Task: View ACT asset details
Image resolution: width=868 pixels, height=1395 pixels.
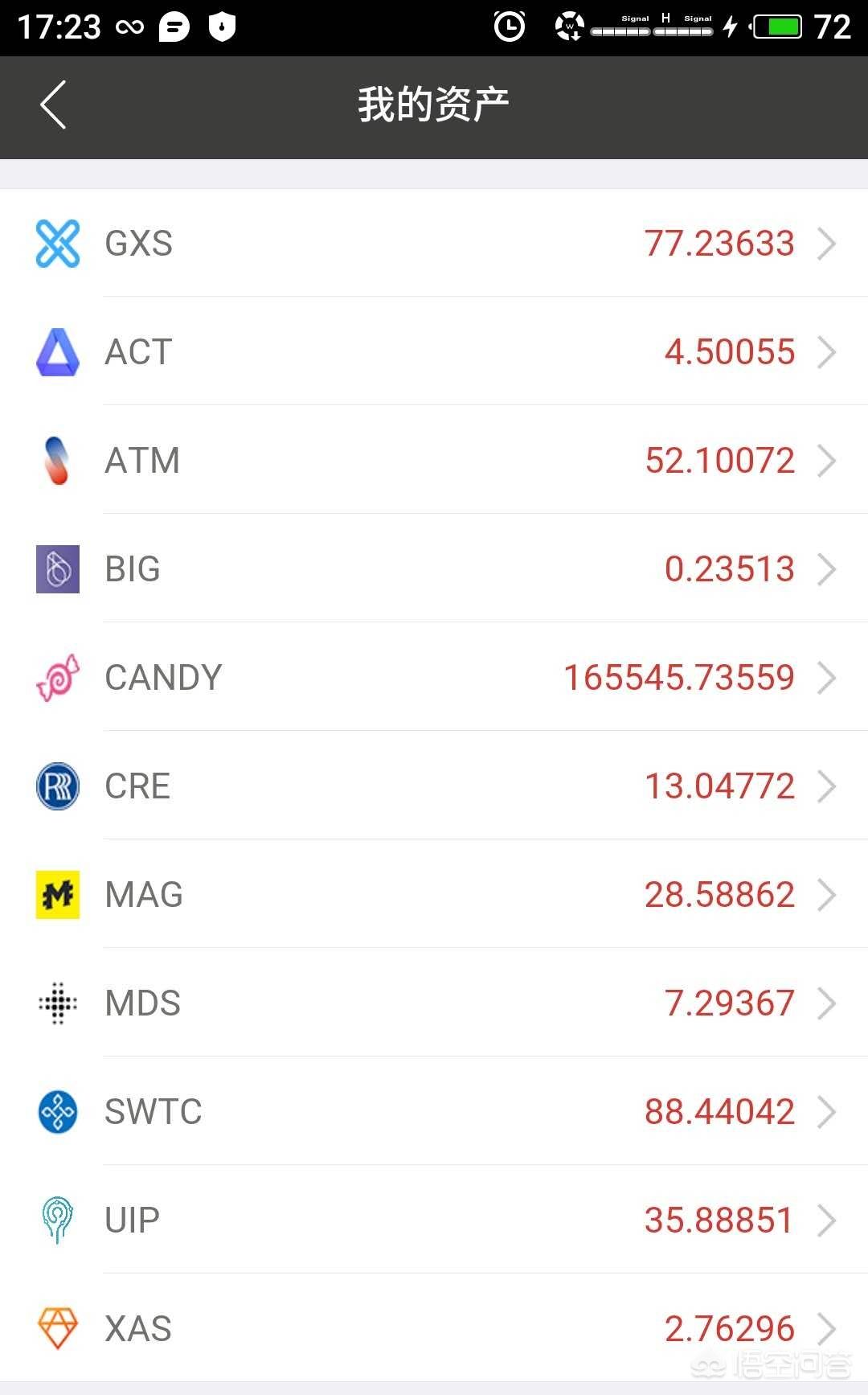Action: coord(434,351)
